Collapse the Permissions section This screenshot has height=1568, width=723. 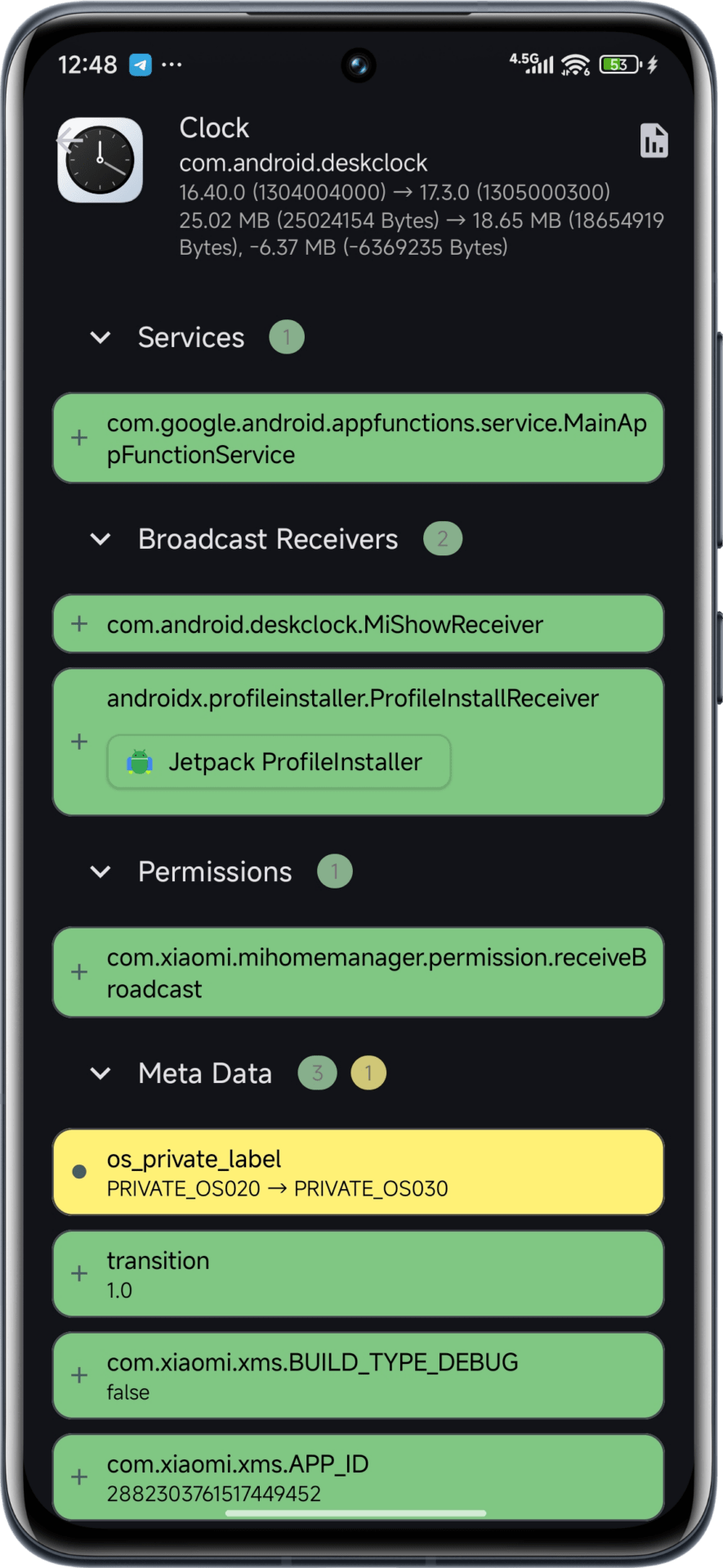pyautogui.click(x=100, y=871)
